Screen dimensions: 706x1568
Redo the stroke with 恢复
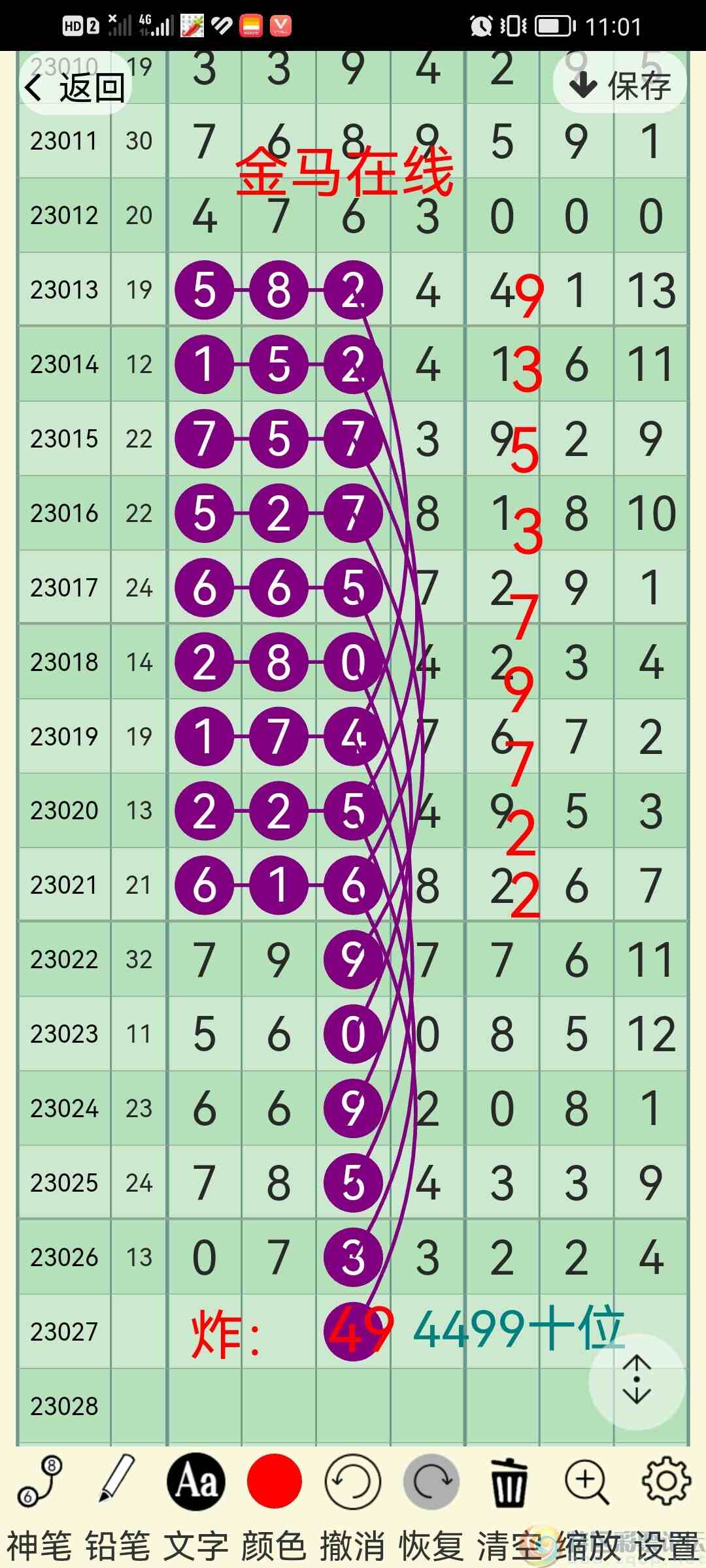click(x=431, y=1501)
